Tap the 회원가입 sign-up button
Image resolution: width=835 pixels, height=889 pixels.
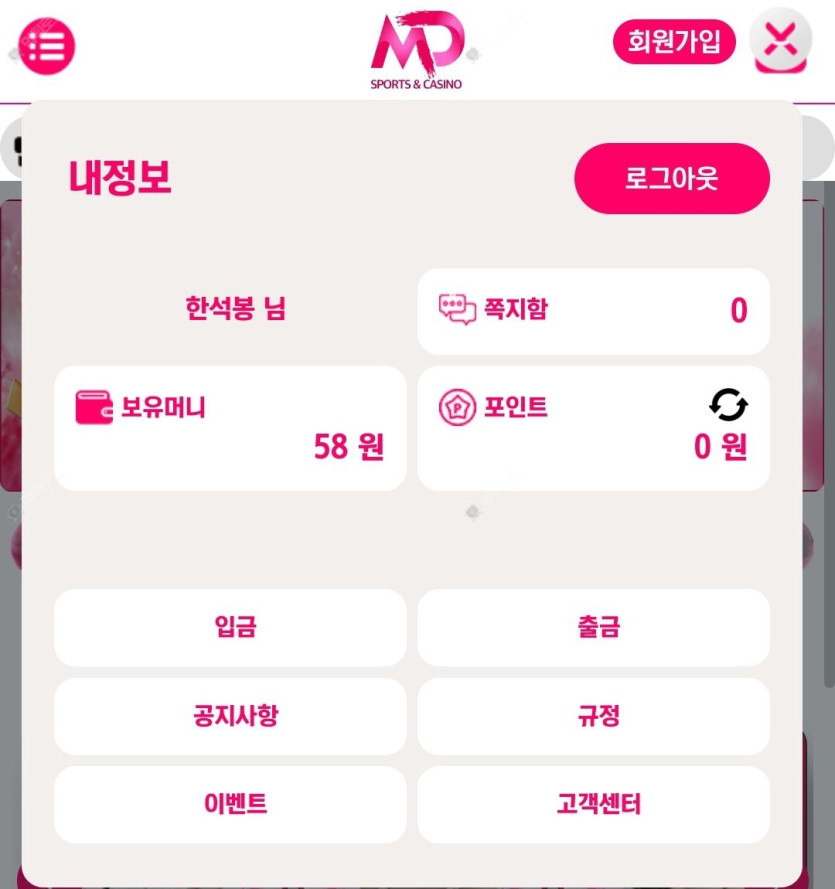pyautogui.click(x=674, y=42)
